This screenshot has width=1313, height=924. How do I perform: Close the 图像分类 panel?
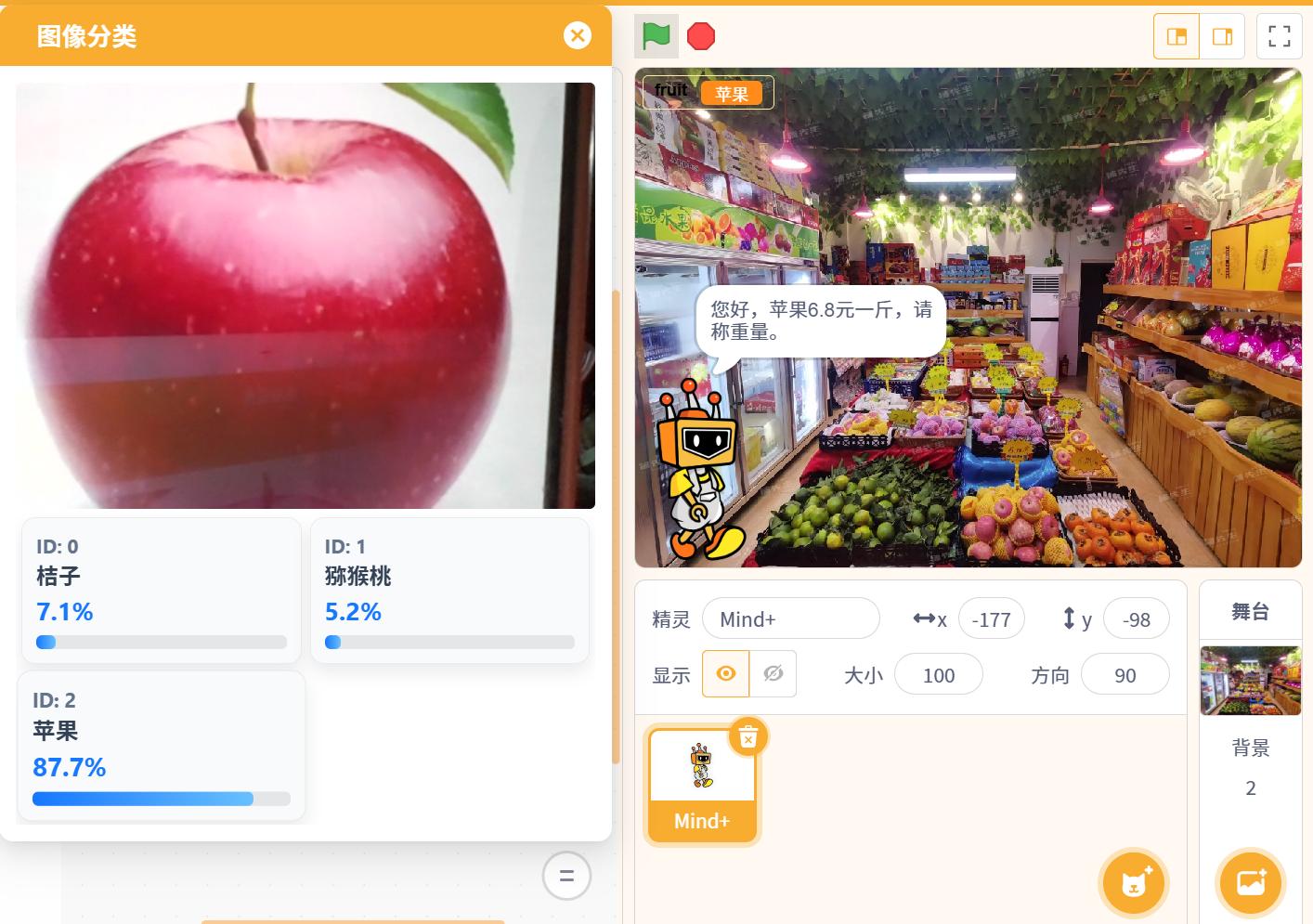click(x=578, y=36)
